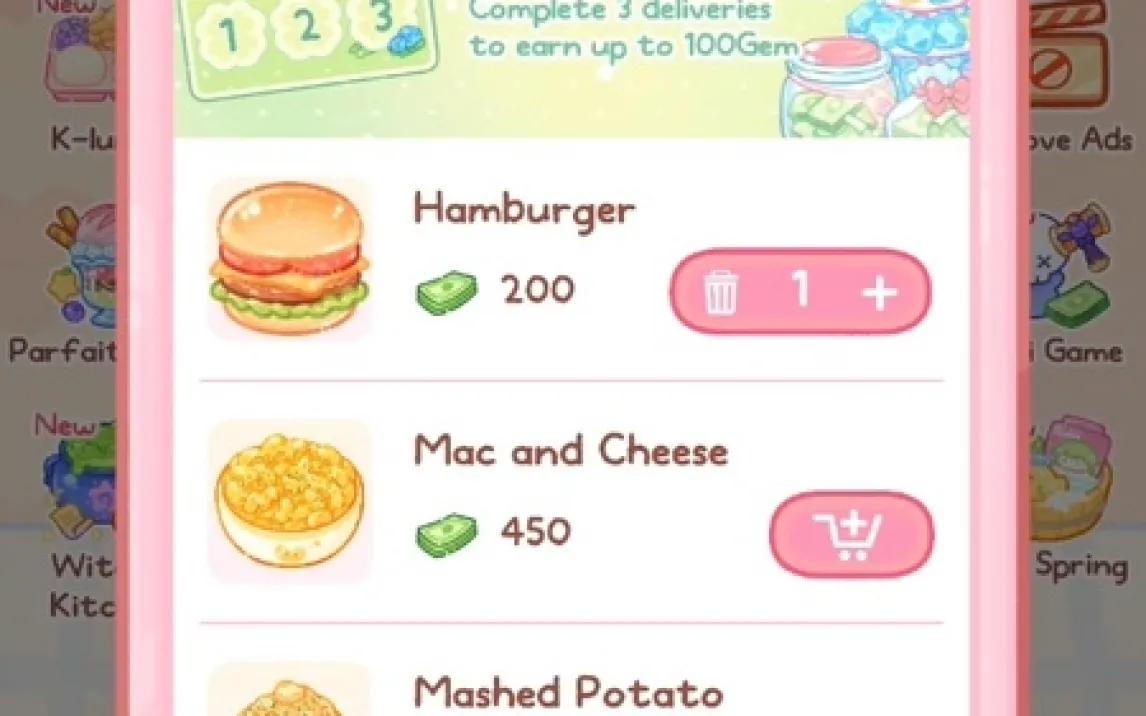Increase Hamburger quantity by one

pos(880,294)
